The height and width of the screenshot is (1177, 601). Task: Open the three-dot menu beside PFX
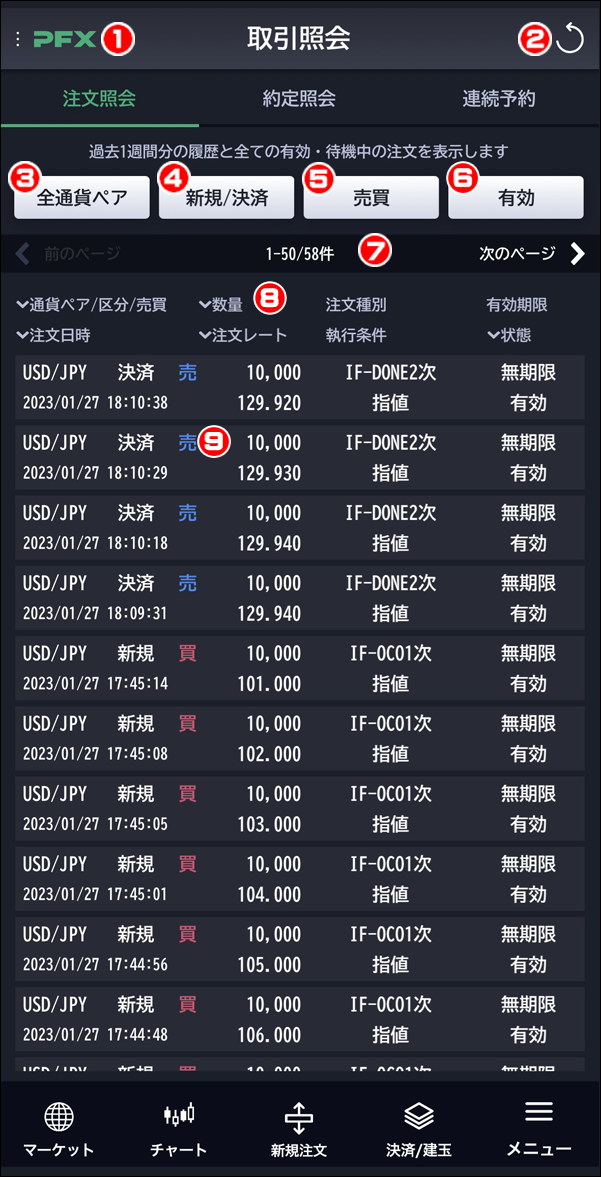pyautogui.click(x=18, y=39)
